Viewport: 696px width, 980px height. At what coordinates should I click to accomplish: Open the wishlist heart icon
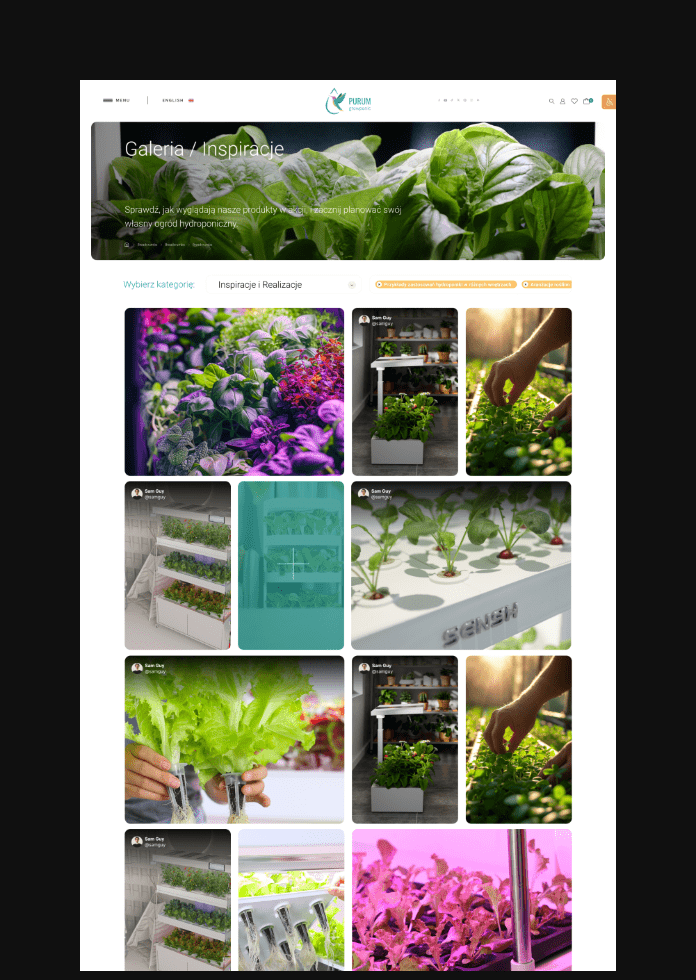(x=574, y=101)
